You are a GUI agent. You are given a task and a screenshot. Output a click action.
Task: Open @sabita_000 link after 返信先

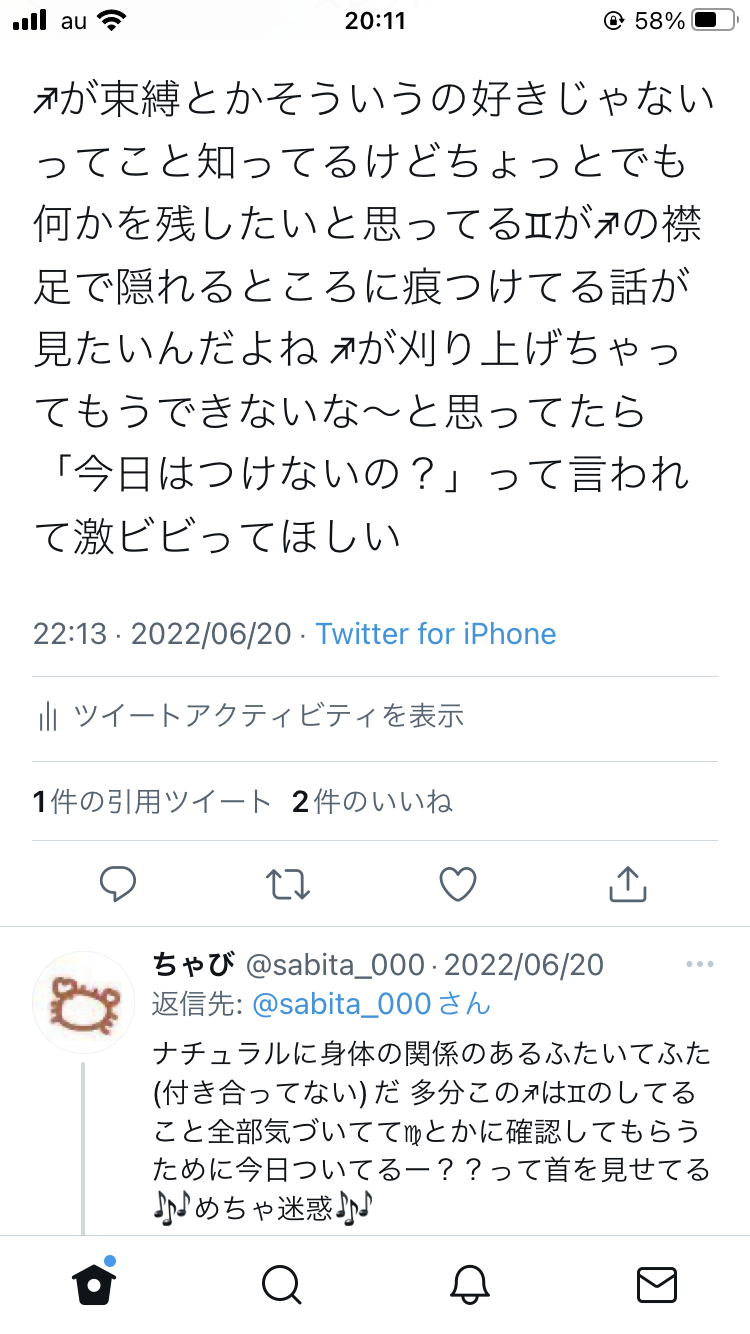click(341, 1003)
